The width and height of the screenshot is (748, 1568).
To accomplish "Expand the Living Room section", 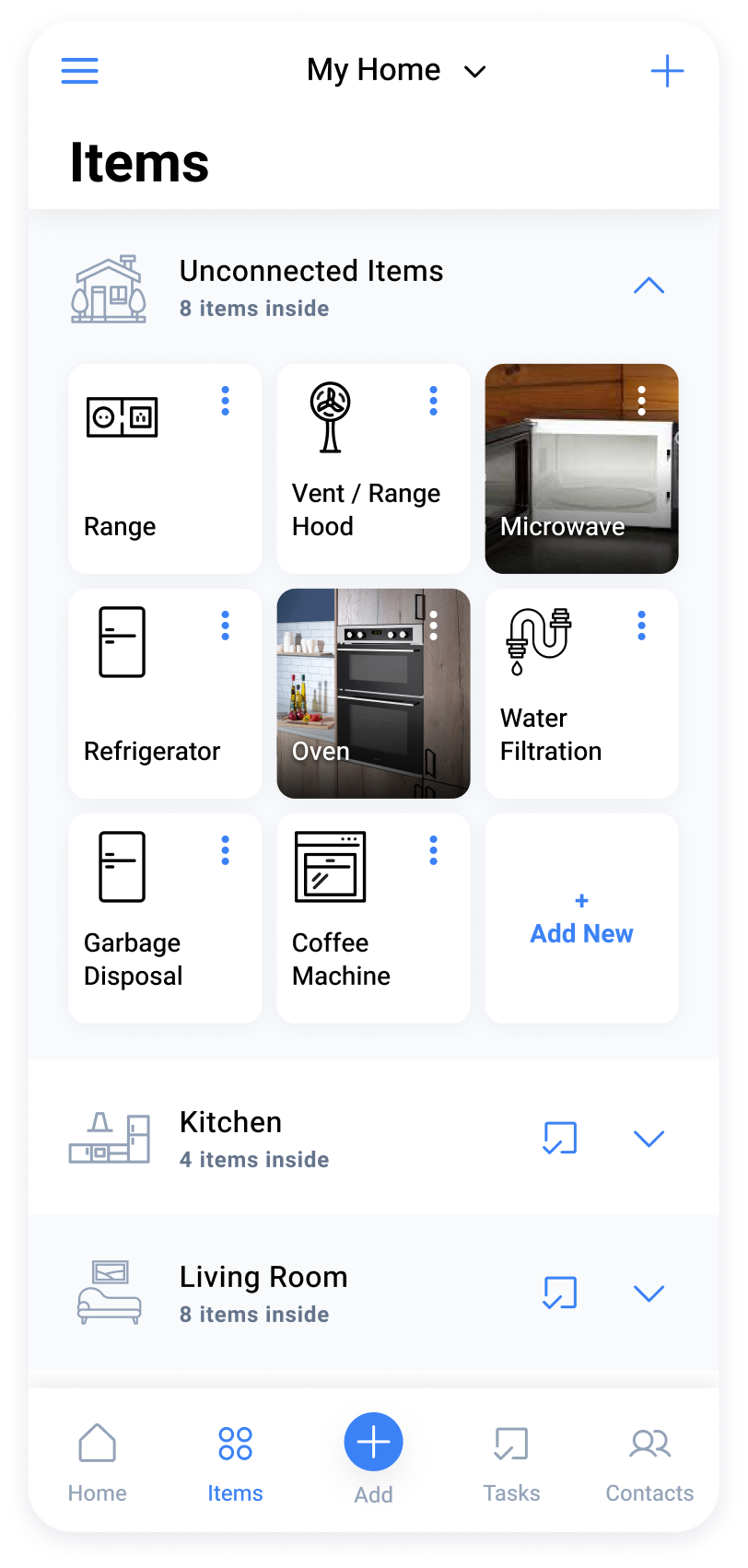I will pyautogui.click(x=649, y=1293).
